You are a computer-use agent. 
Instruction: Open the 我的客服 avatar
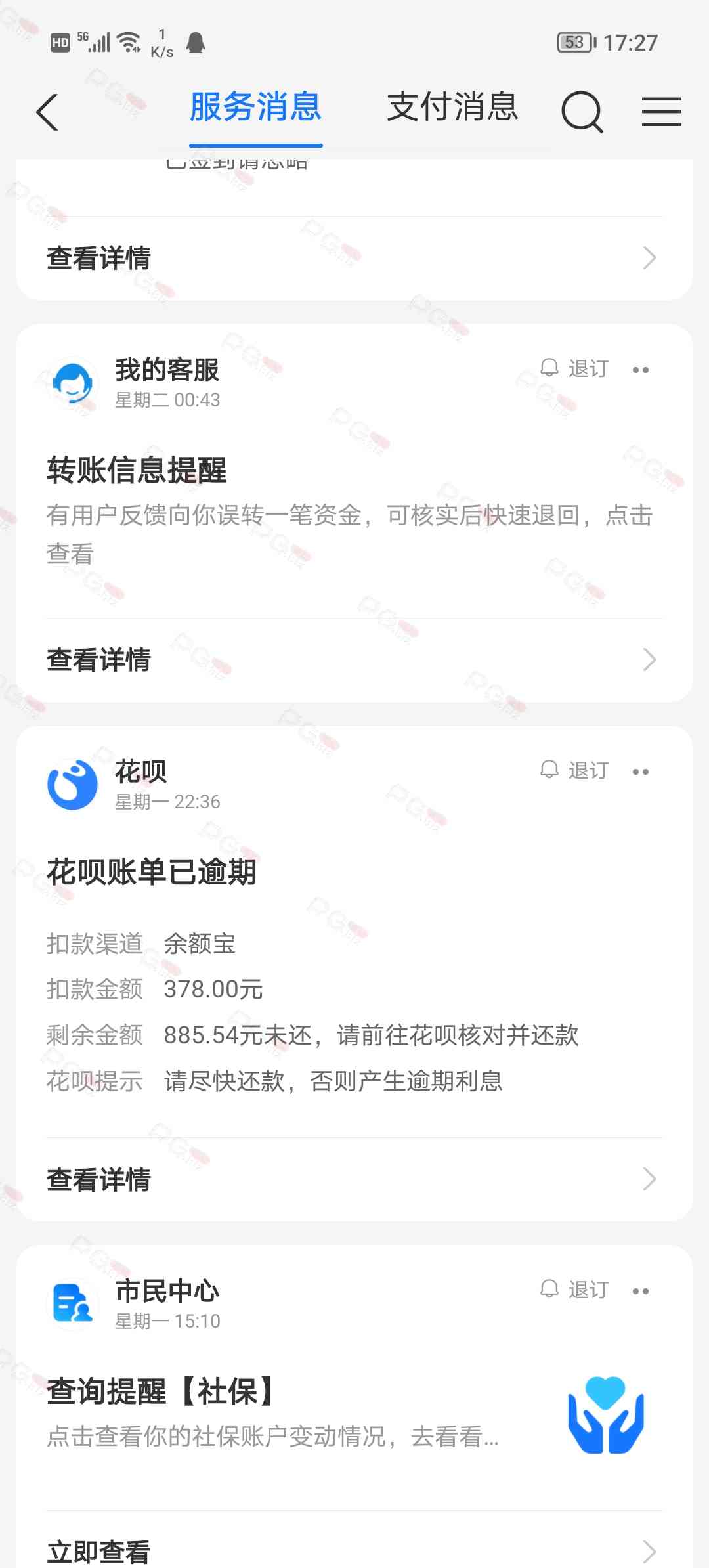[72, 383]
